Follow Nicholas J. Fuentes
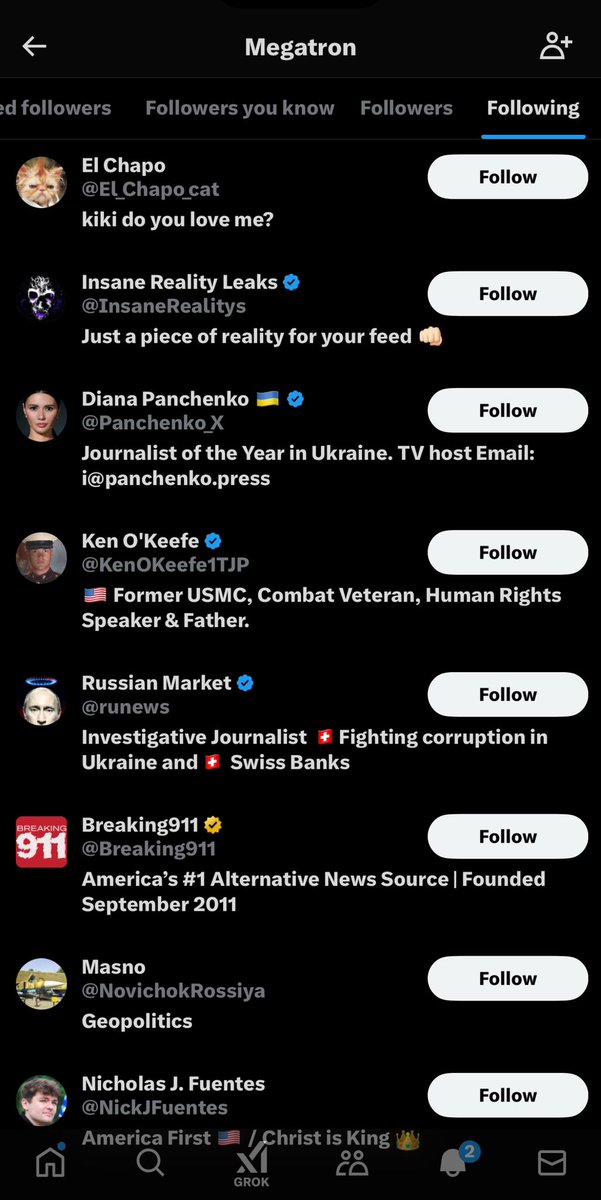 507,1095
